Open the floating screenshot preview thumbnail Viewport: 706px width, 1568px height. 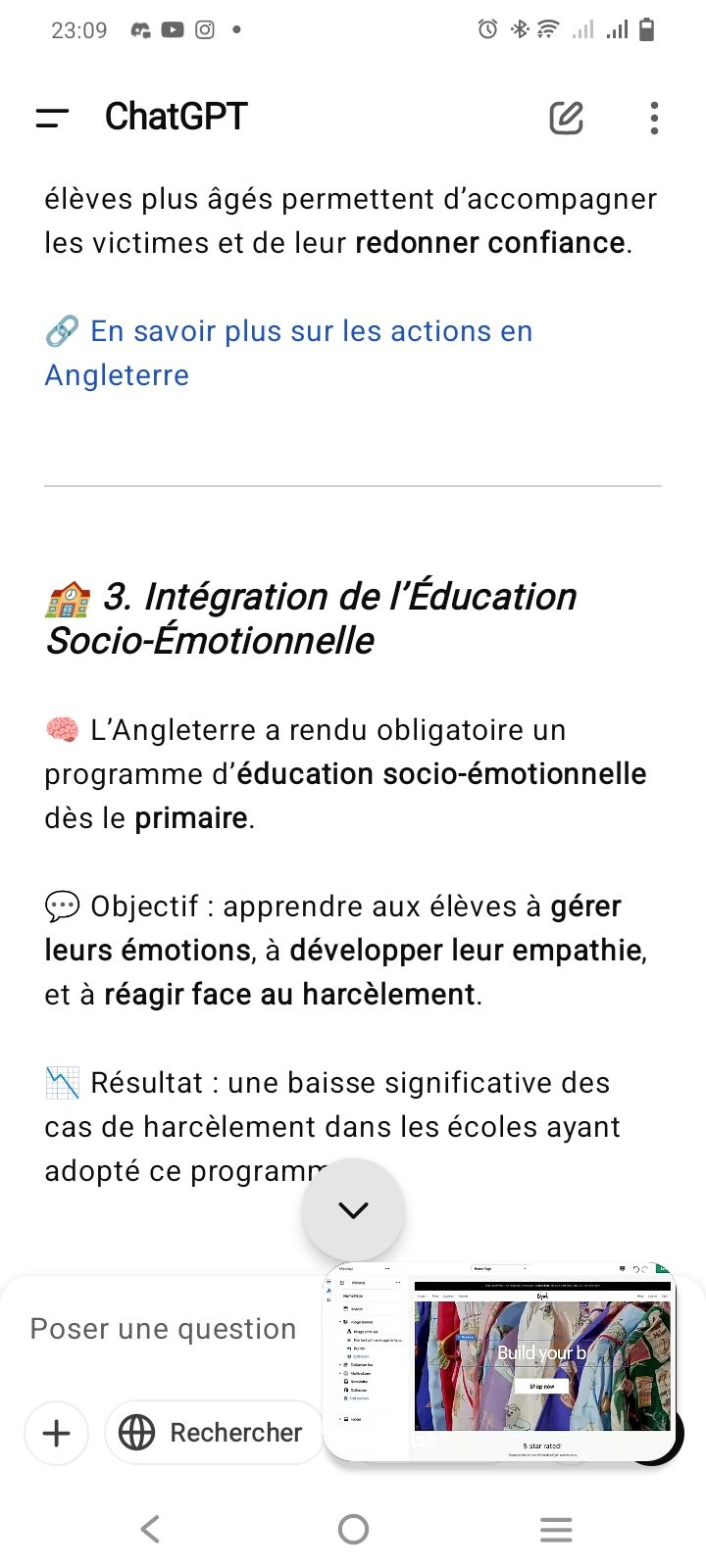500,1362
